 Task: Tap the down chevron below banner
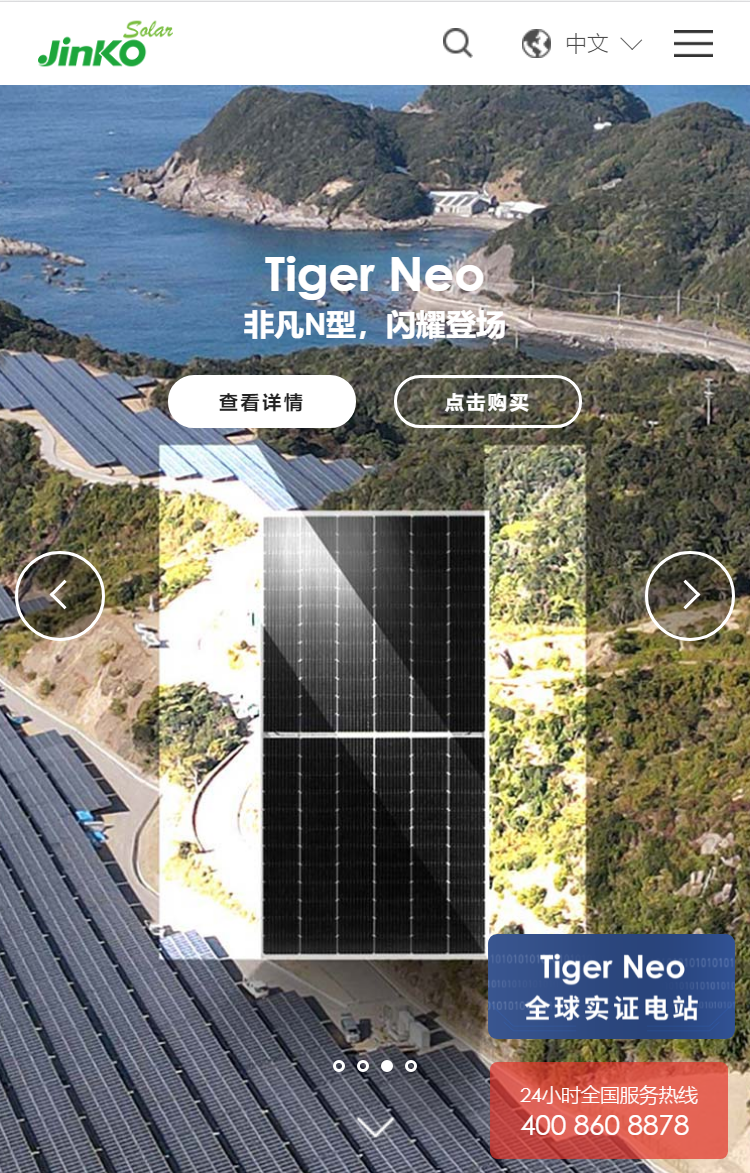click(375, 1128)
